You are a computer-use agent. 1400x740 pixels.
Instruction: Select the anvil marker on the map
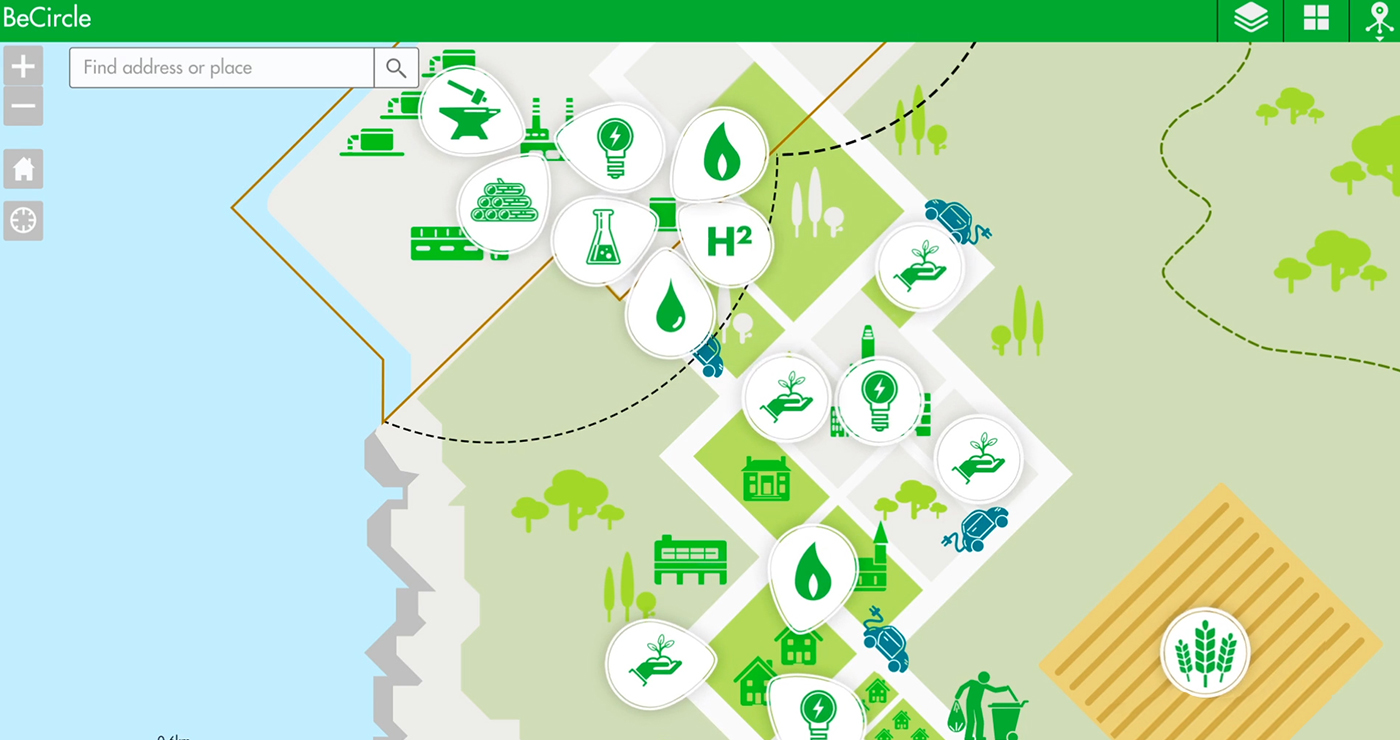click(x=468, y=110)
